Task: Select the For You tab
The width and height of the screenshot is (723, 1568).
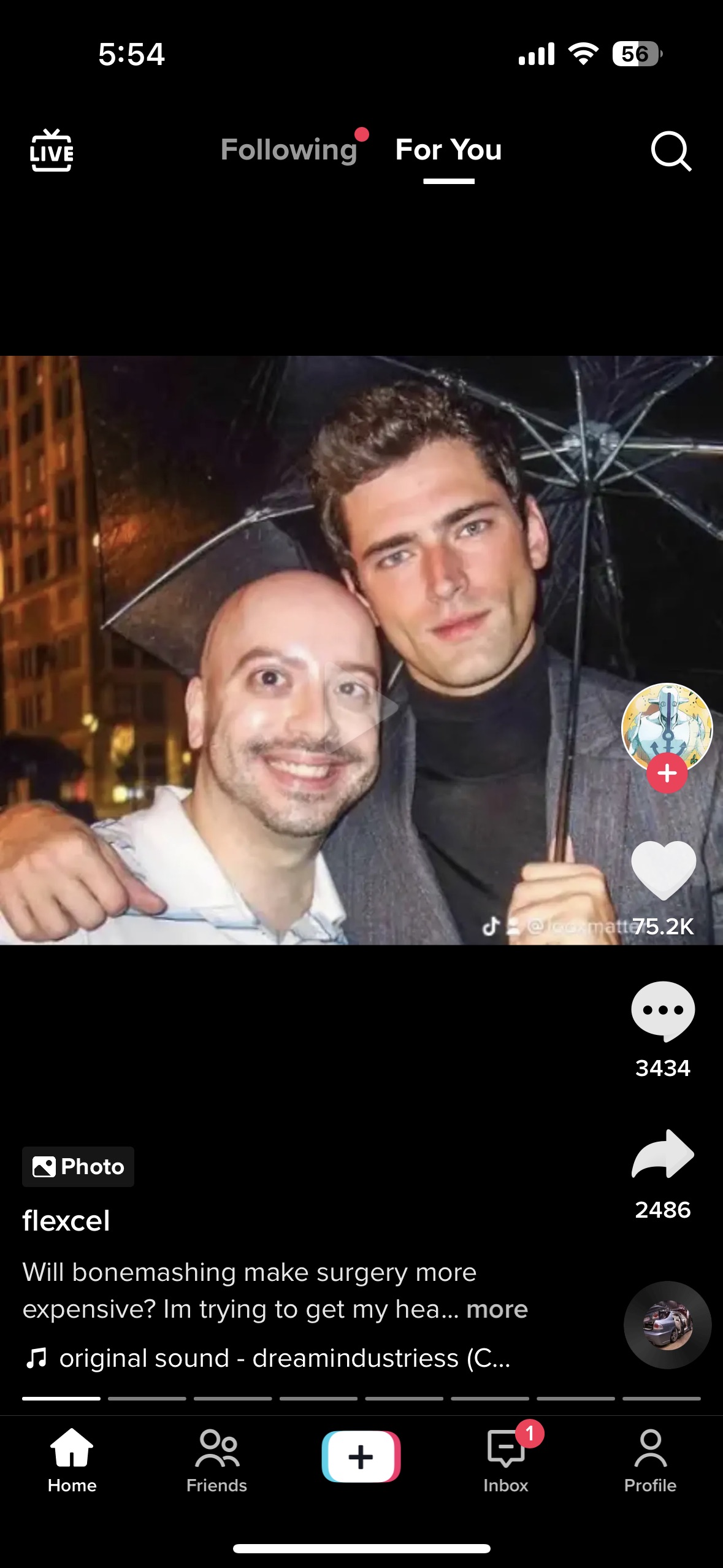Action: click(x=448, y=150)
